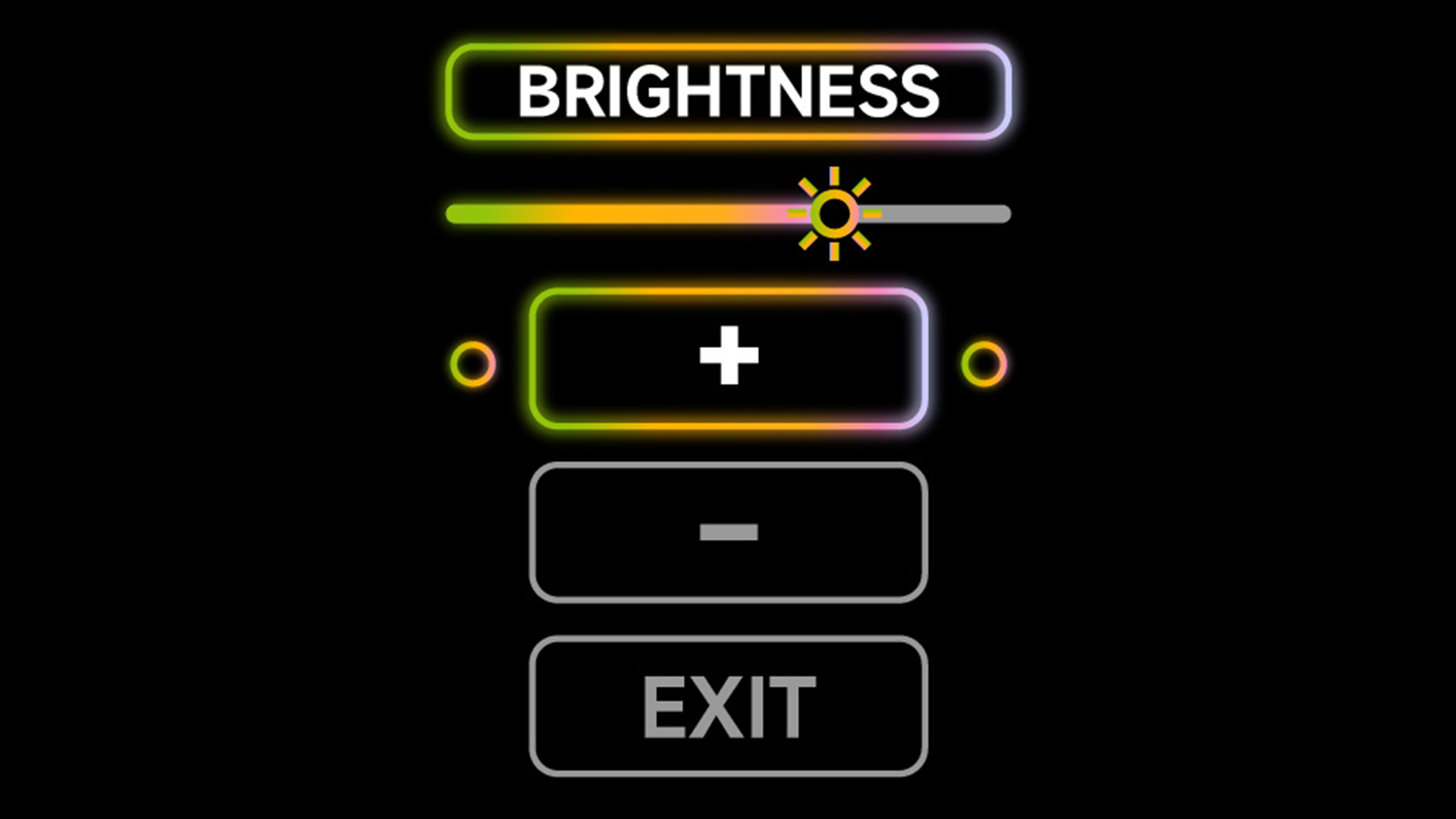1456x819 pixels.
Task: Tap the brightness slider track
Action: tap(622, 214)
